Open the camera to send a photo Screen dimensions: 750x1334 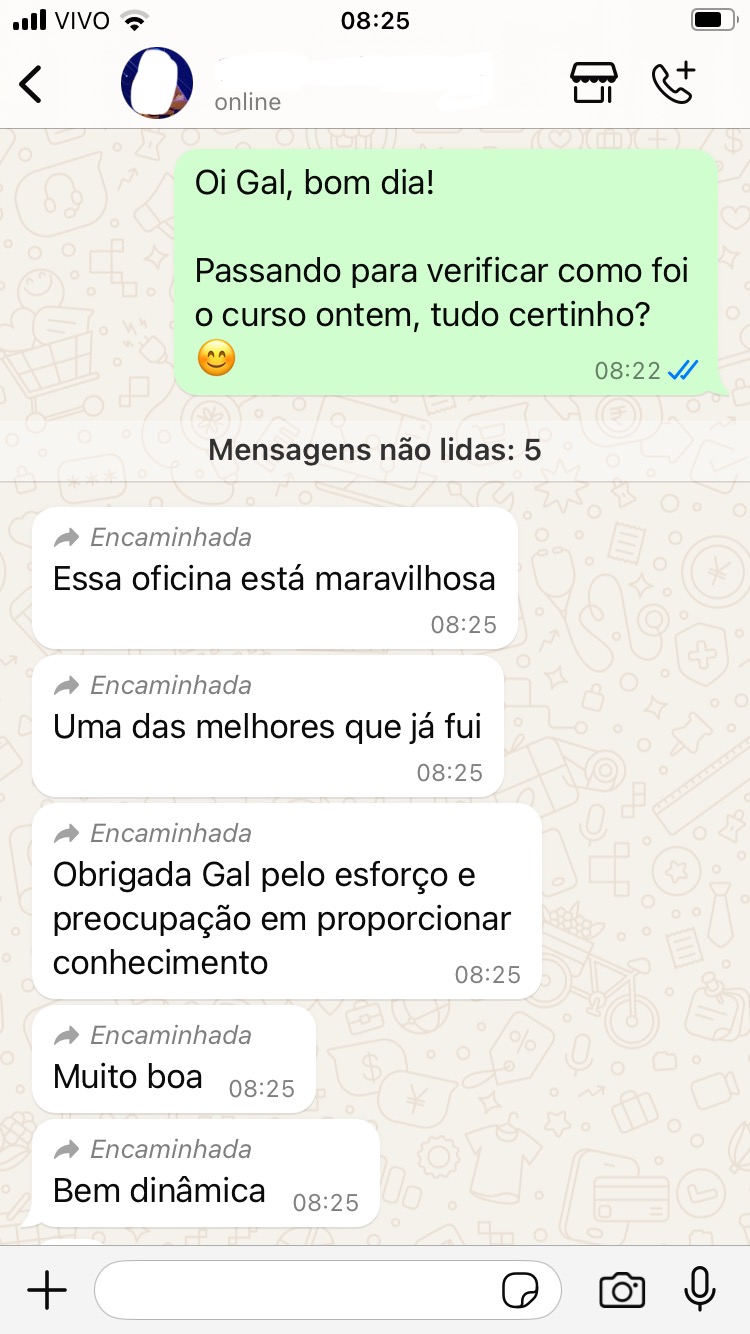pyautogui.click(x=622, y=1290)
